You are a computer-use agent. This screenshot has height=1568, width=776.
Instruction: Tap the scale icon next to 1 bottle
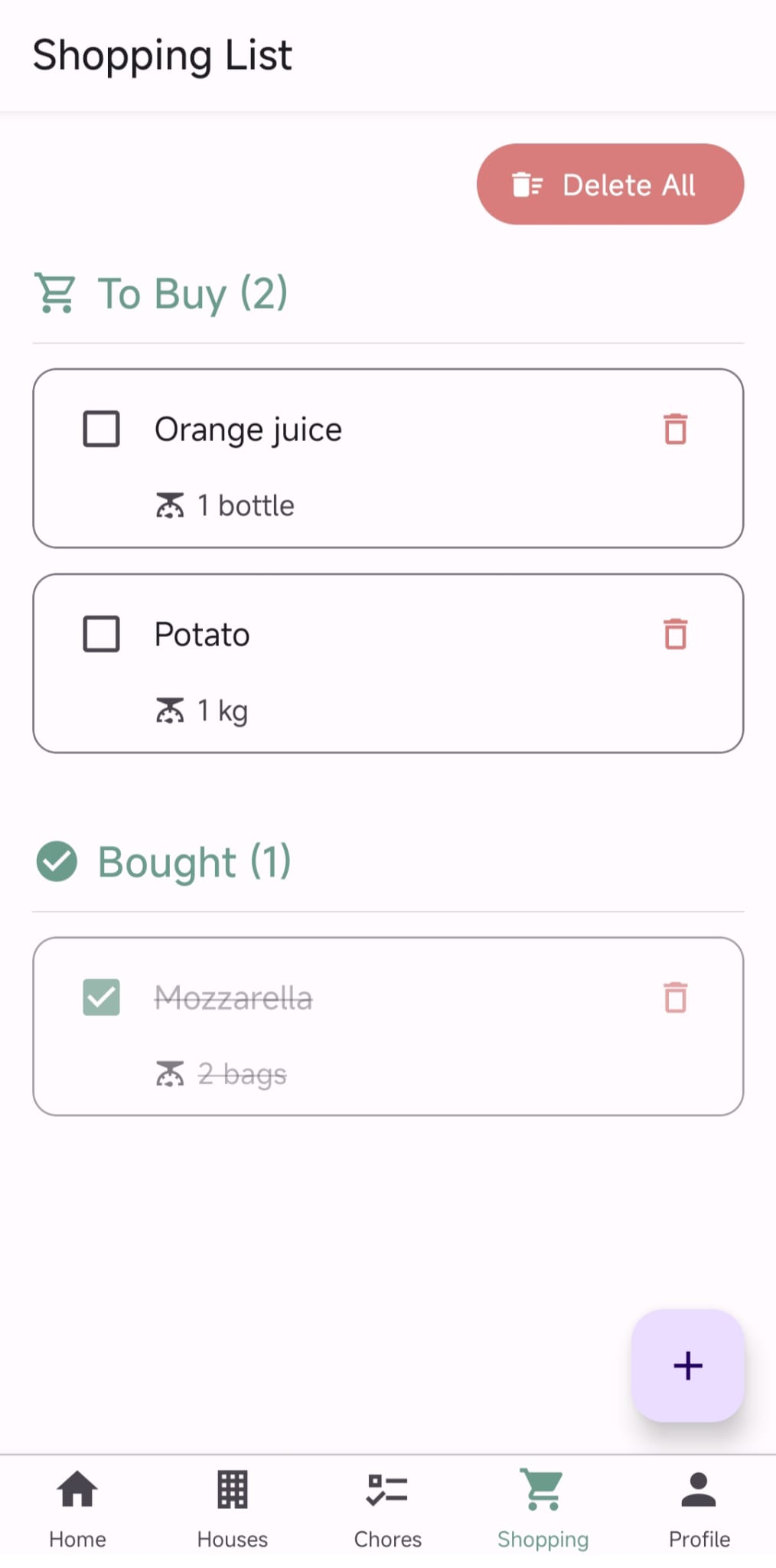coord(170,504)
